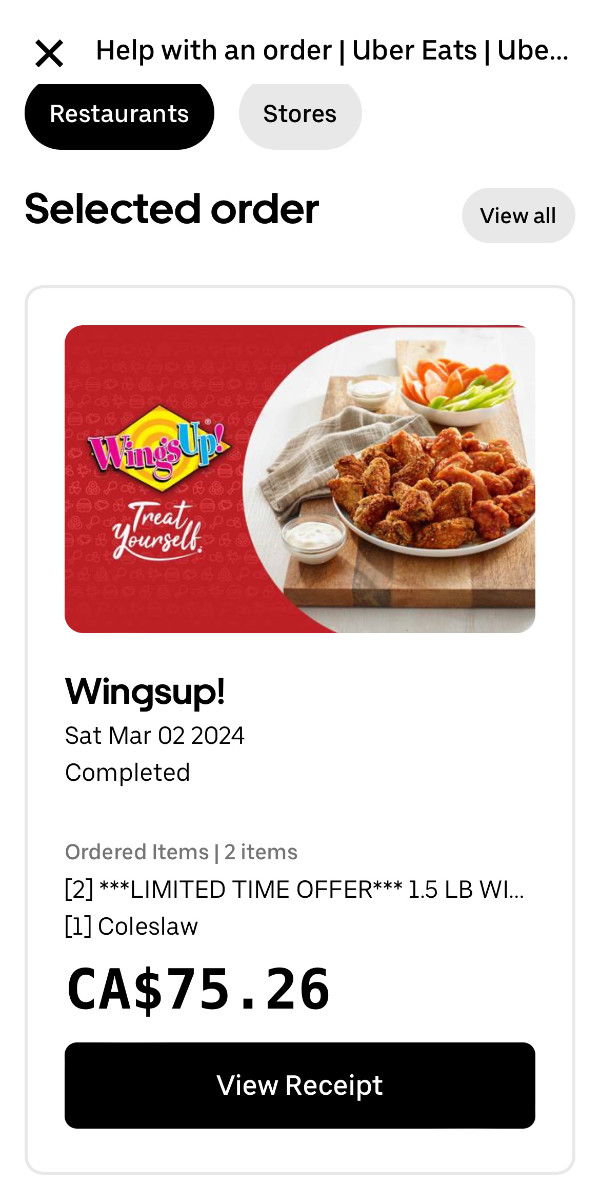The height and width of the screenshot is (1183, 600).
Task: Close the help web view
Action: click(49, 53)
